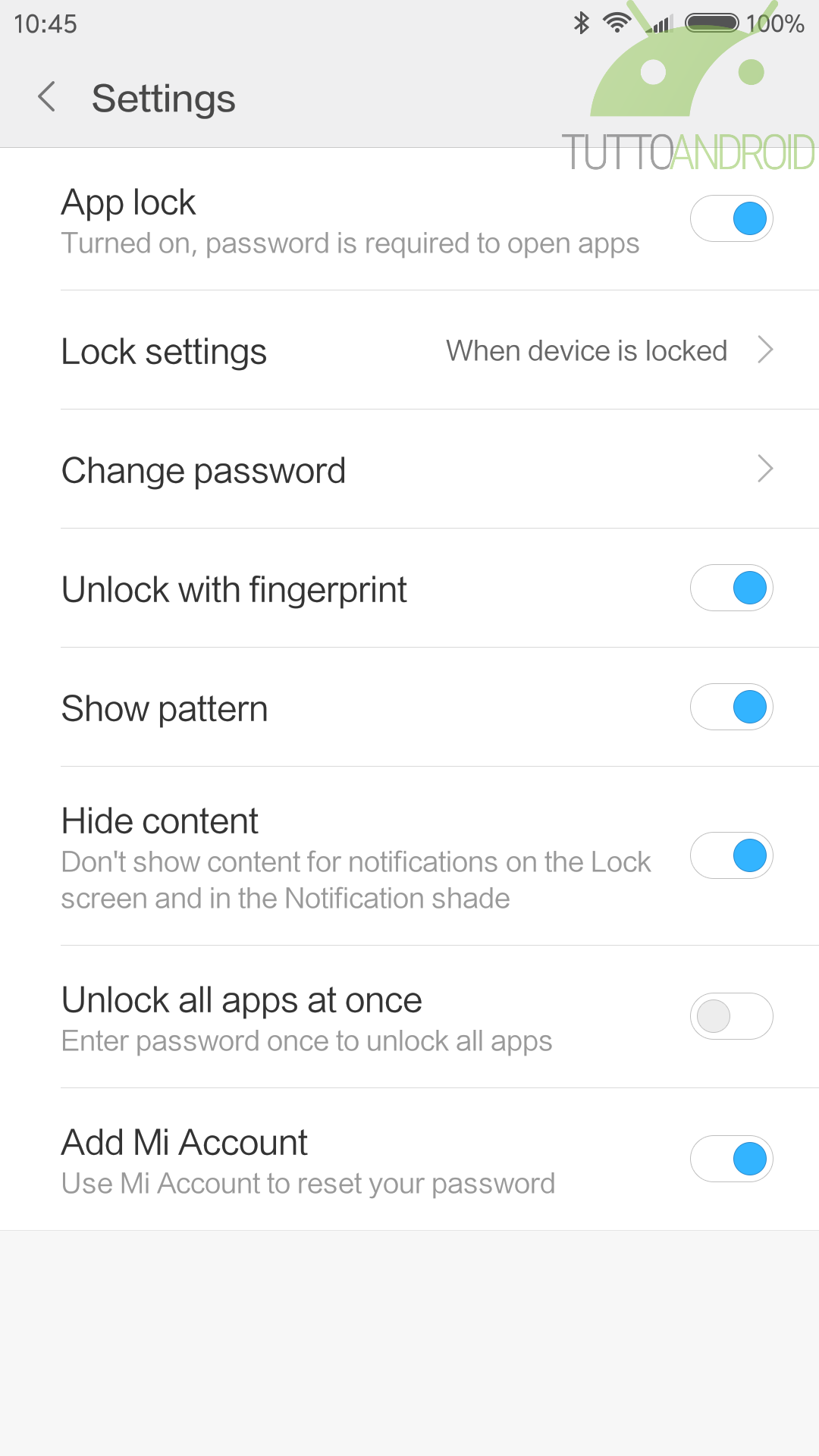The width and height of the screenshot is (819, 1456).
Task: Disable Unlock with fingerprint
Action: point(731,588)
